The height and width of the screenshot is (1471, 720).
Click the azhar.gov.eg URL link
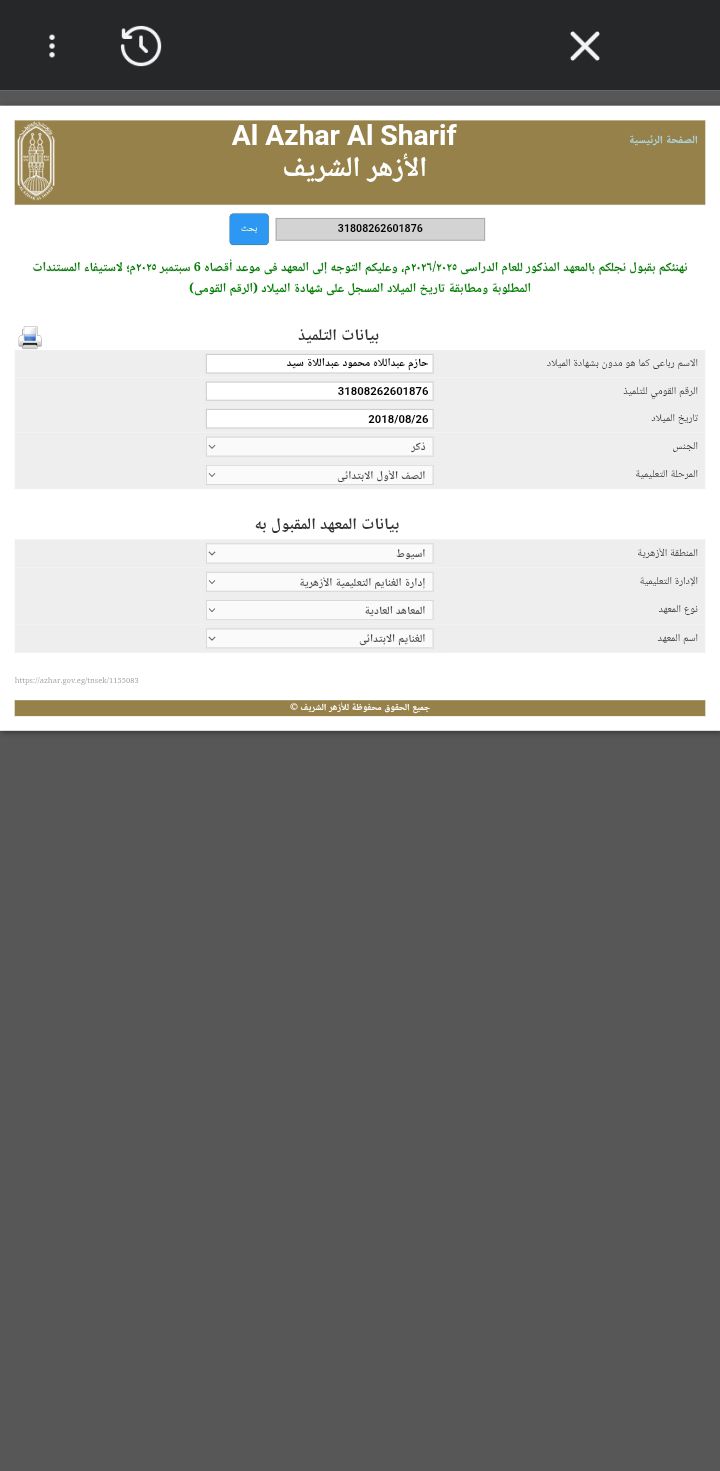pos(76,680)
